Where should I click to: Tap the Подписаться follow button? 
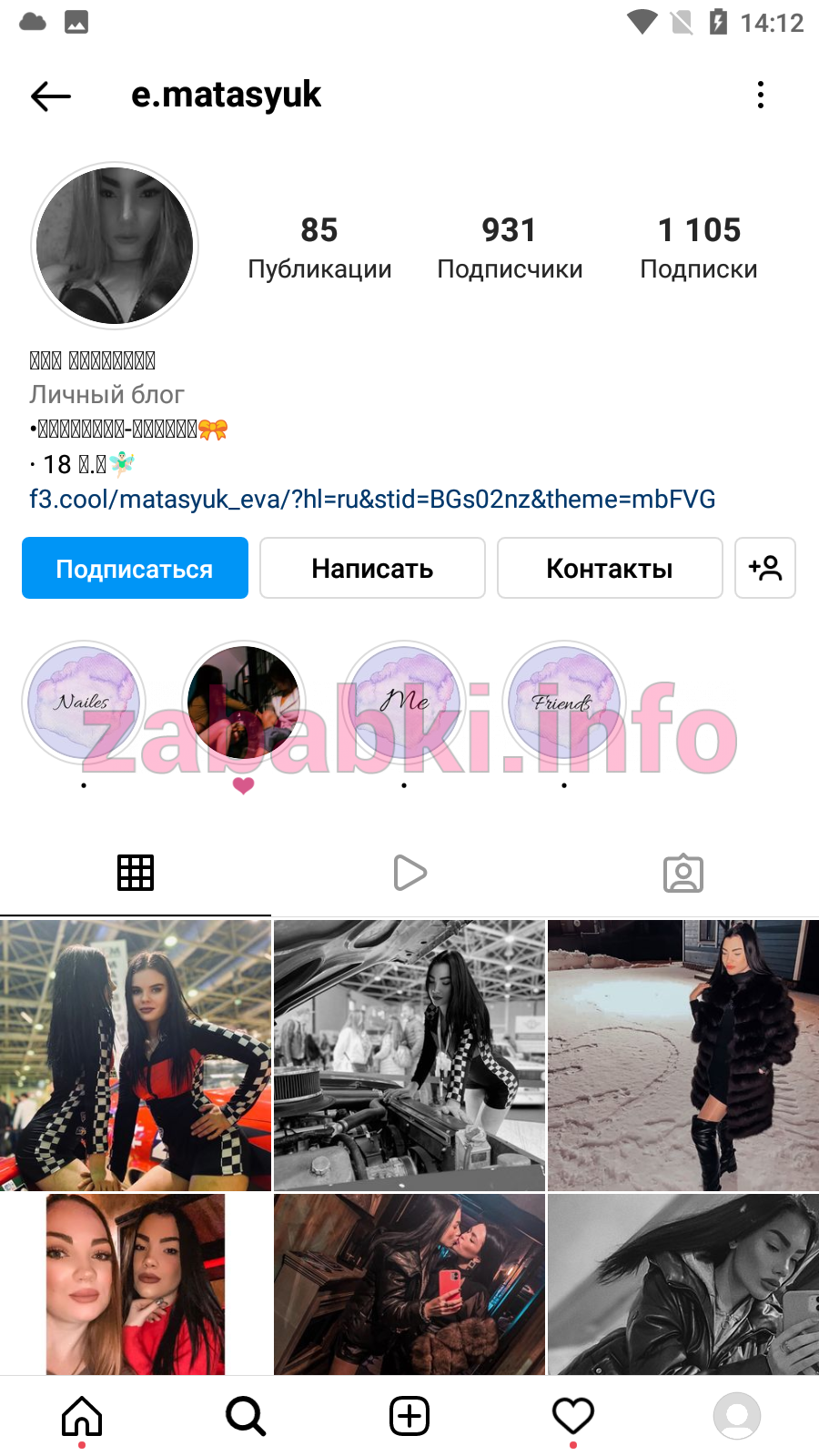point(135,568)
